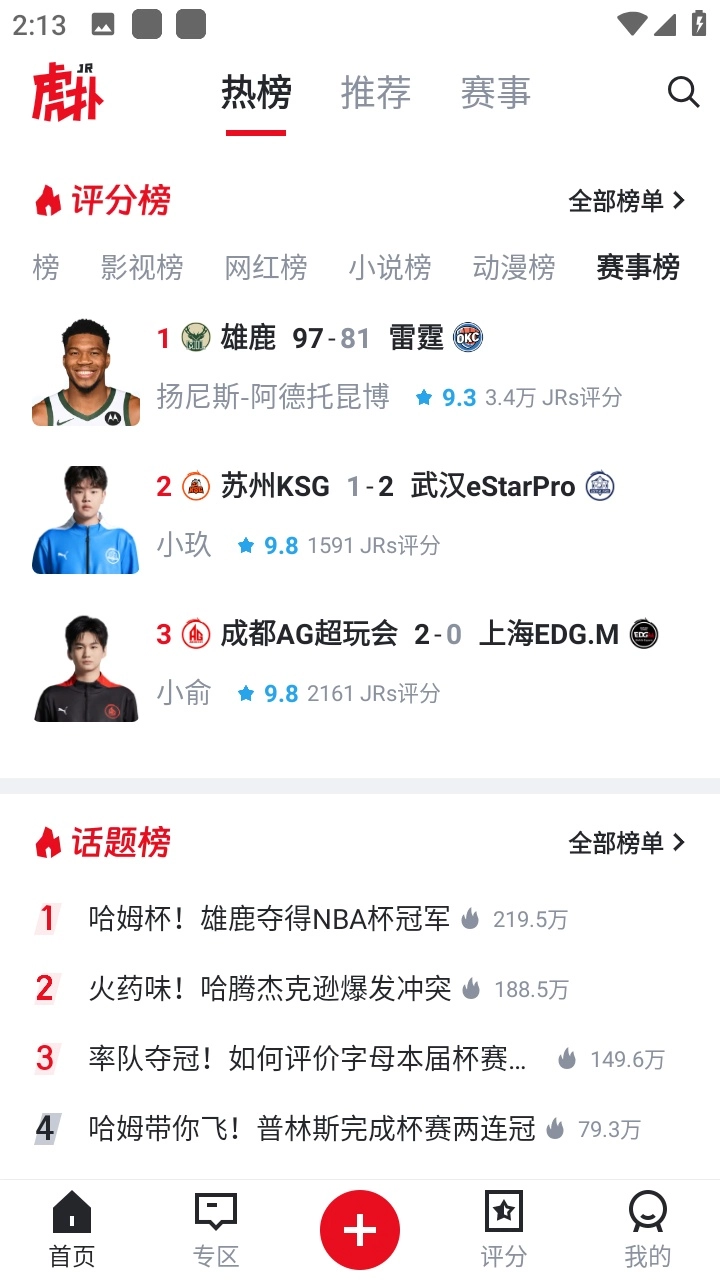Switch to the 赛事 top tab

495,93
